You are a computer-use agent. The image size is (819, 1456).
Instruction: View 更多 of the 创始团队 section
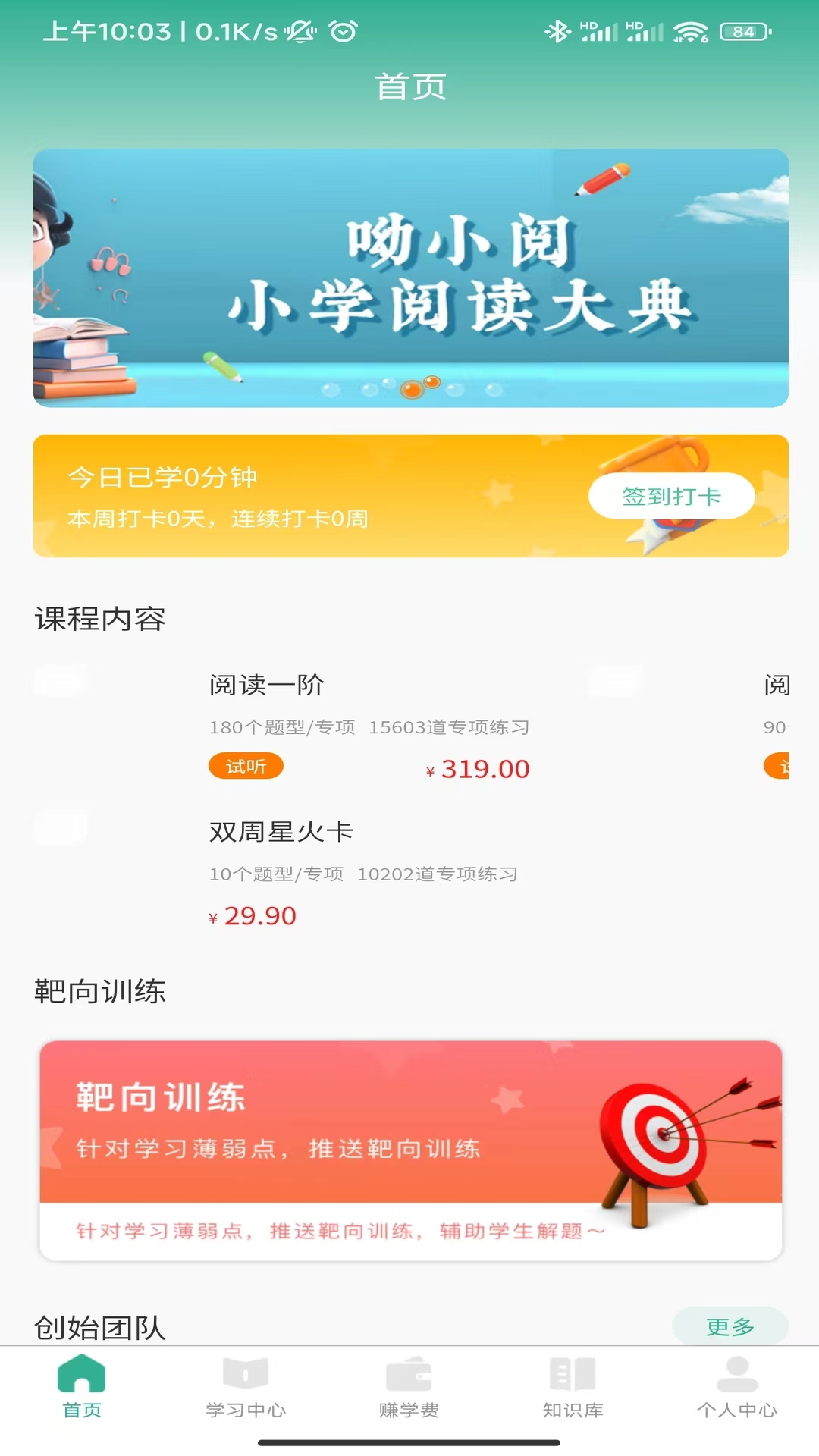coord(730,1326)
